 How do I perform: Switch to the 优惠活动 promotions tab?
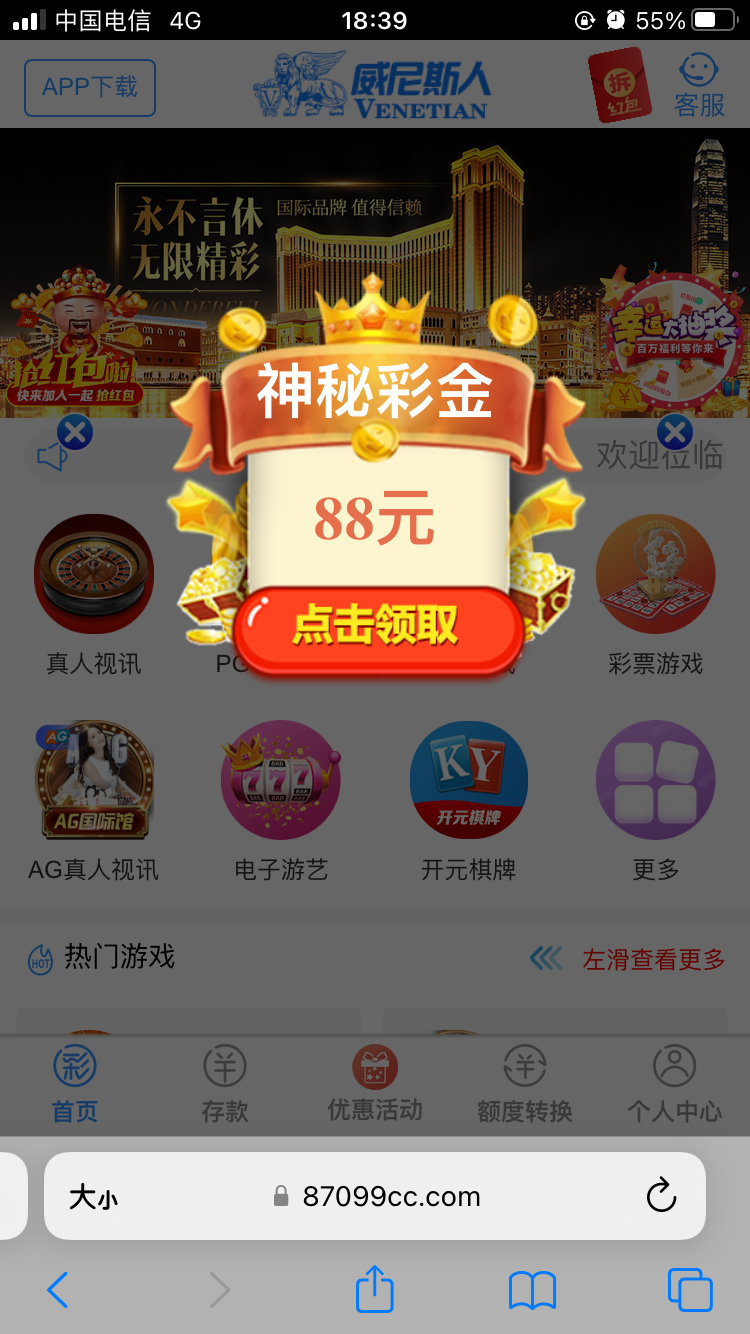pyautogui.click(x=375, y=1085)
